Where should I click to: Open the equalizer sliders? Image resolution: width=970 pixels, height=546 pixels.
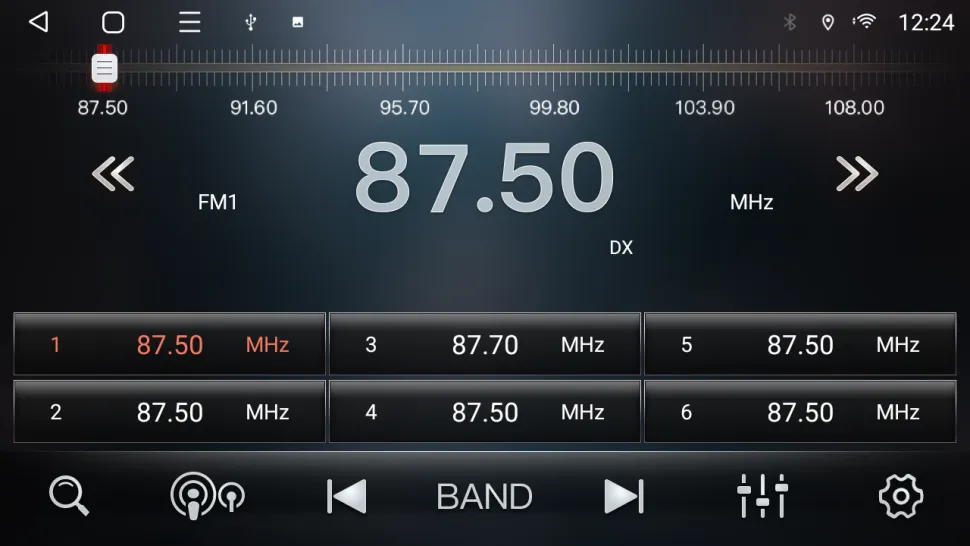[x=762, y=496]
